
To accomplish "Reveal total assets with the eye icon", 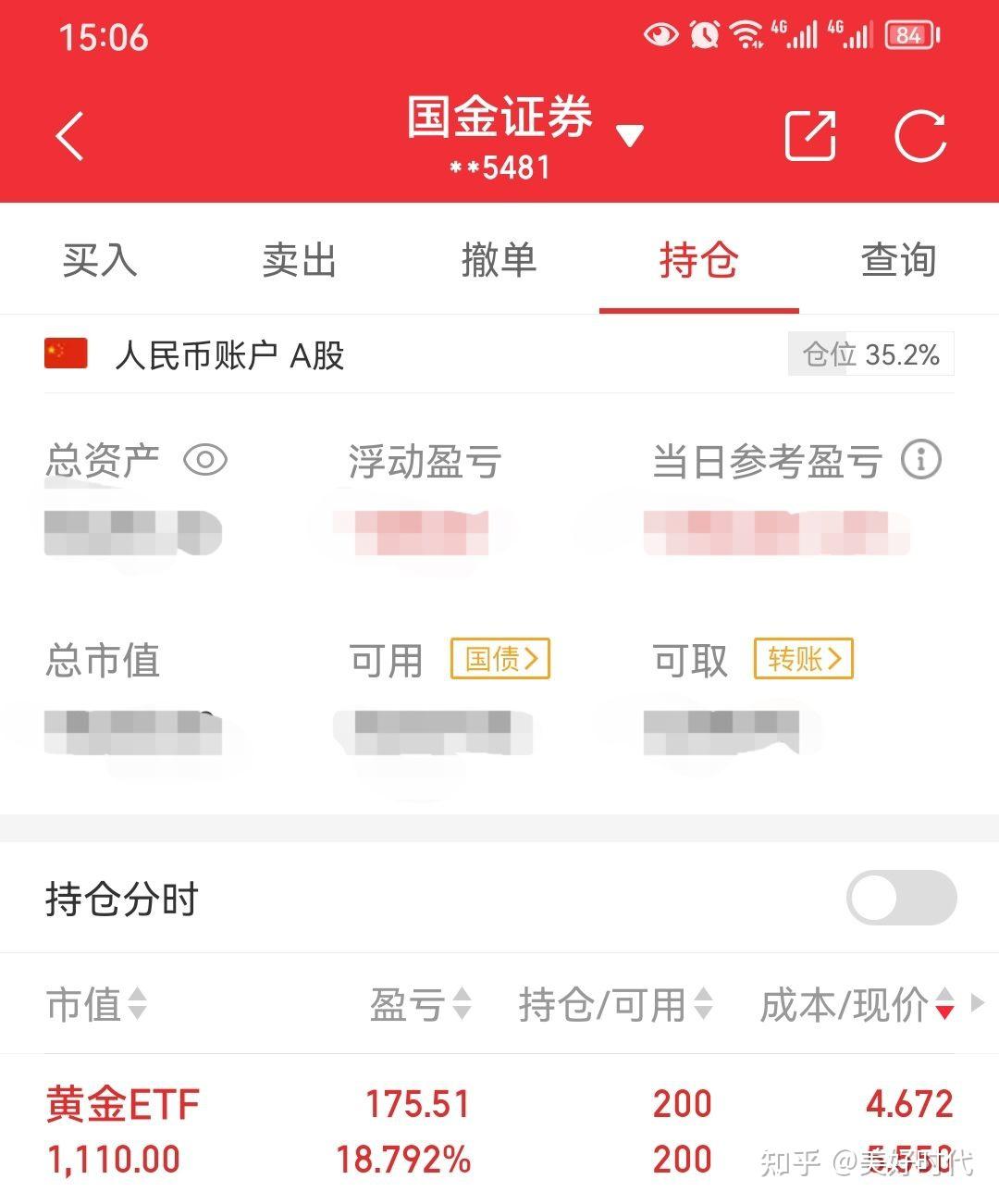I will [x=207, y=459].
